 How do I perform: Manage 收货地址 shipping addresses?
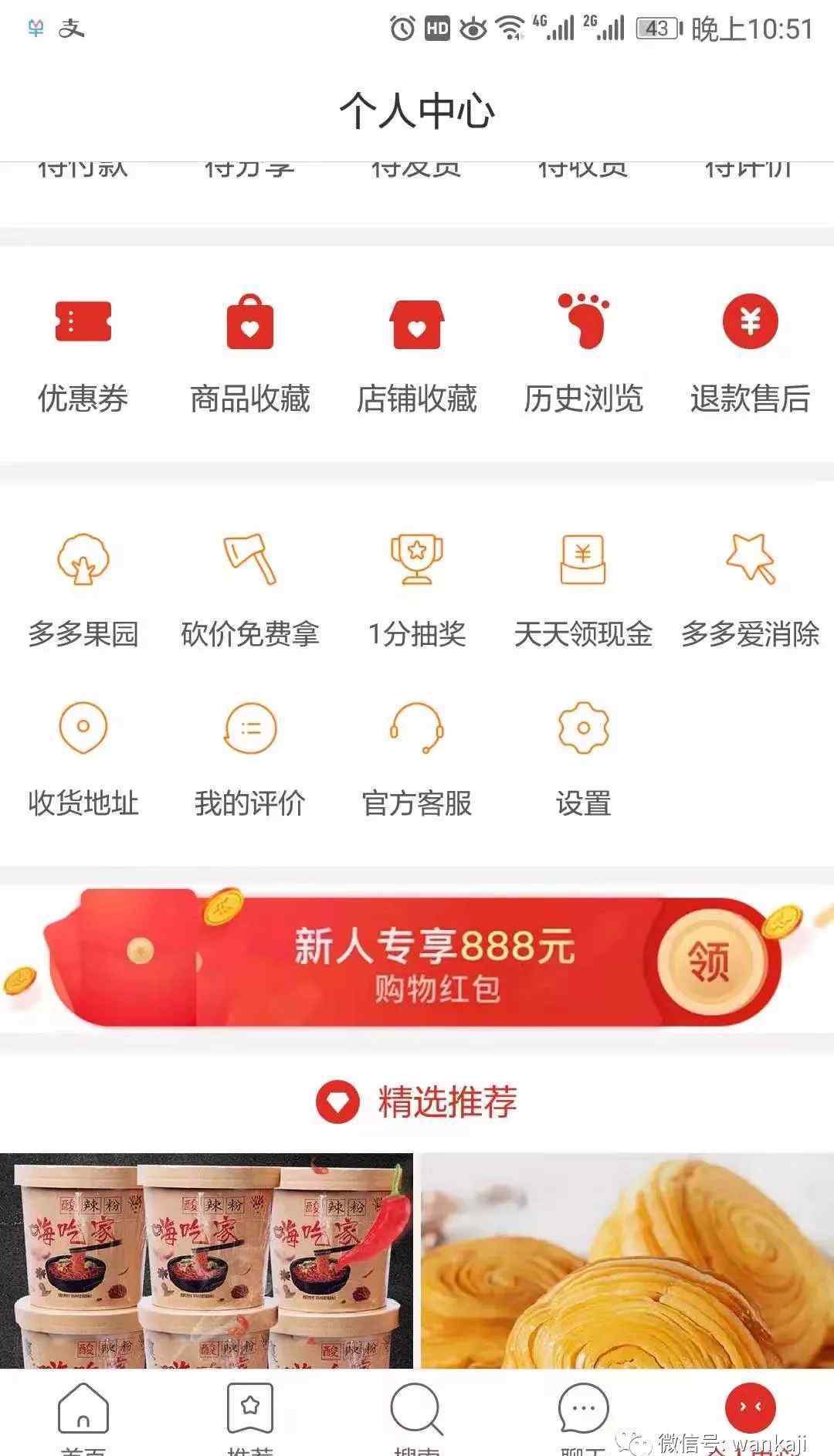[83, 759]
